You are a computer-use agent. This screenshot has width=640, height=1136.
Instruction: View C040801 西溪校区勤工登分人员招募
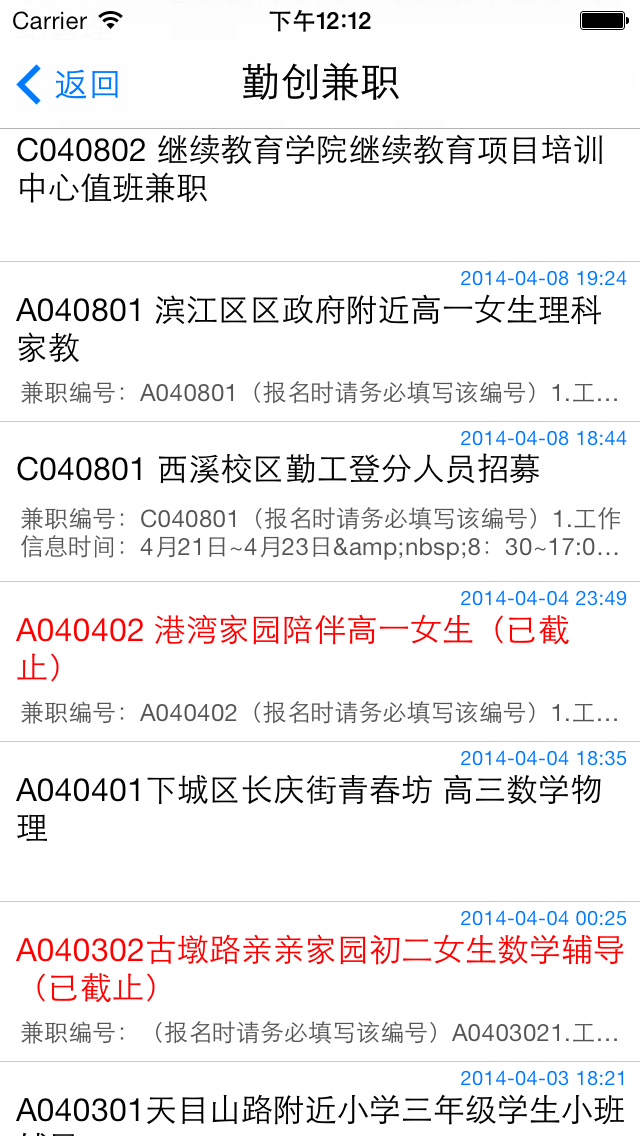320,502
